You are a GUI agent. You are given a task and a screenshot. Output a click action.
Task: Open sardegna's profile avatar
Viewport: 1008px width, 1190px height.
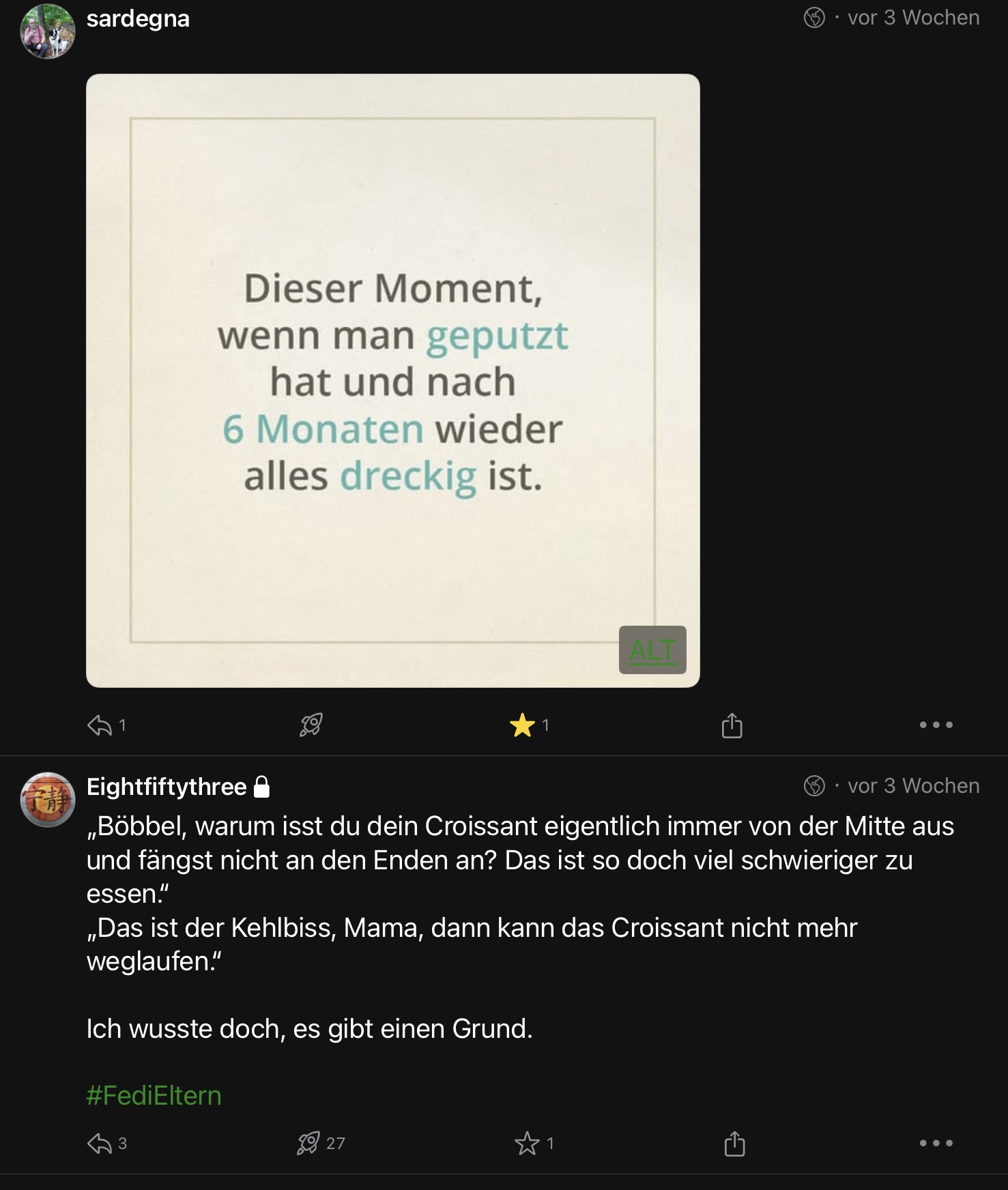[47, 31]
